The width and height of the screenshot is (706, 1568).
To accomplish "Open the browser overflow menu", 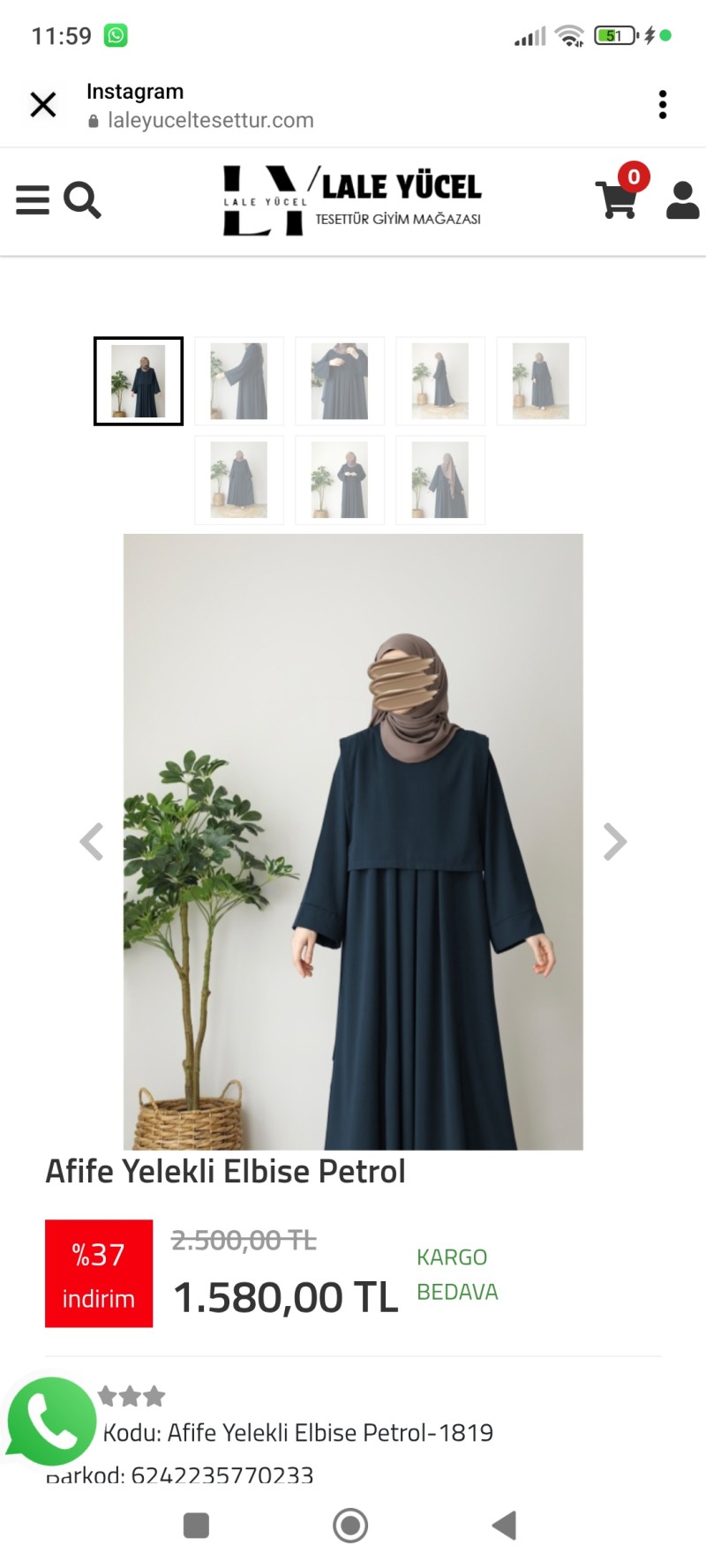I will [x=662, y=105].
